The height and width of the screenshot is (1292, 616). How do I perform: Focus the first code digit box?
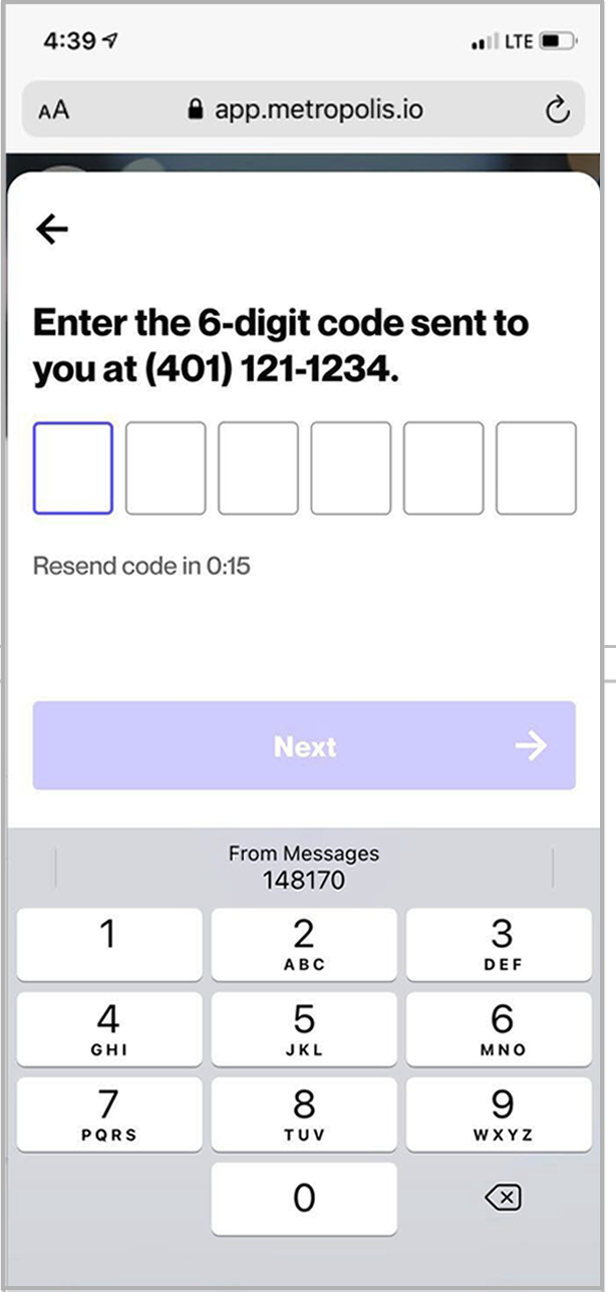pyautogui.click(x=73, y=468)
